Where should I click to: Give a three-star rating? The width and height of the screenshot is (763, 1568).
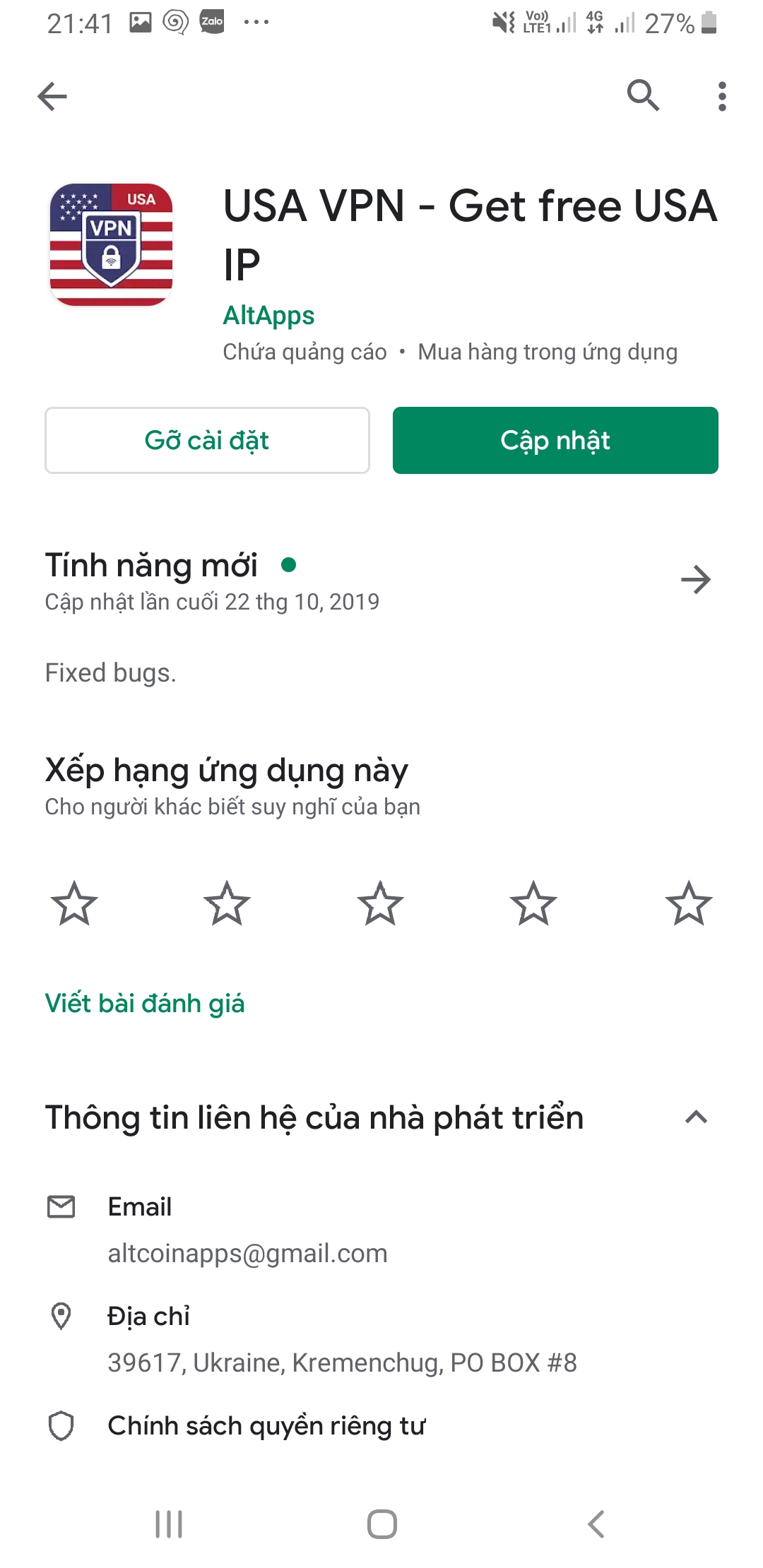(380, 903)
